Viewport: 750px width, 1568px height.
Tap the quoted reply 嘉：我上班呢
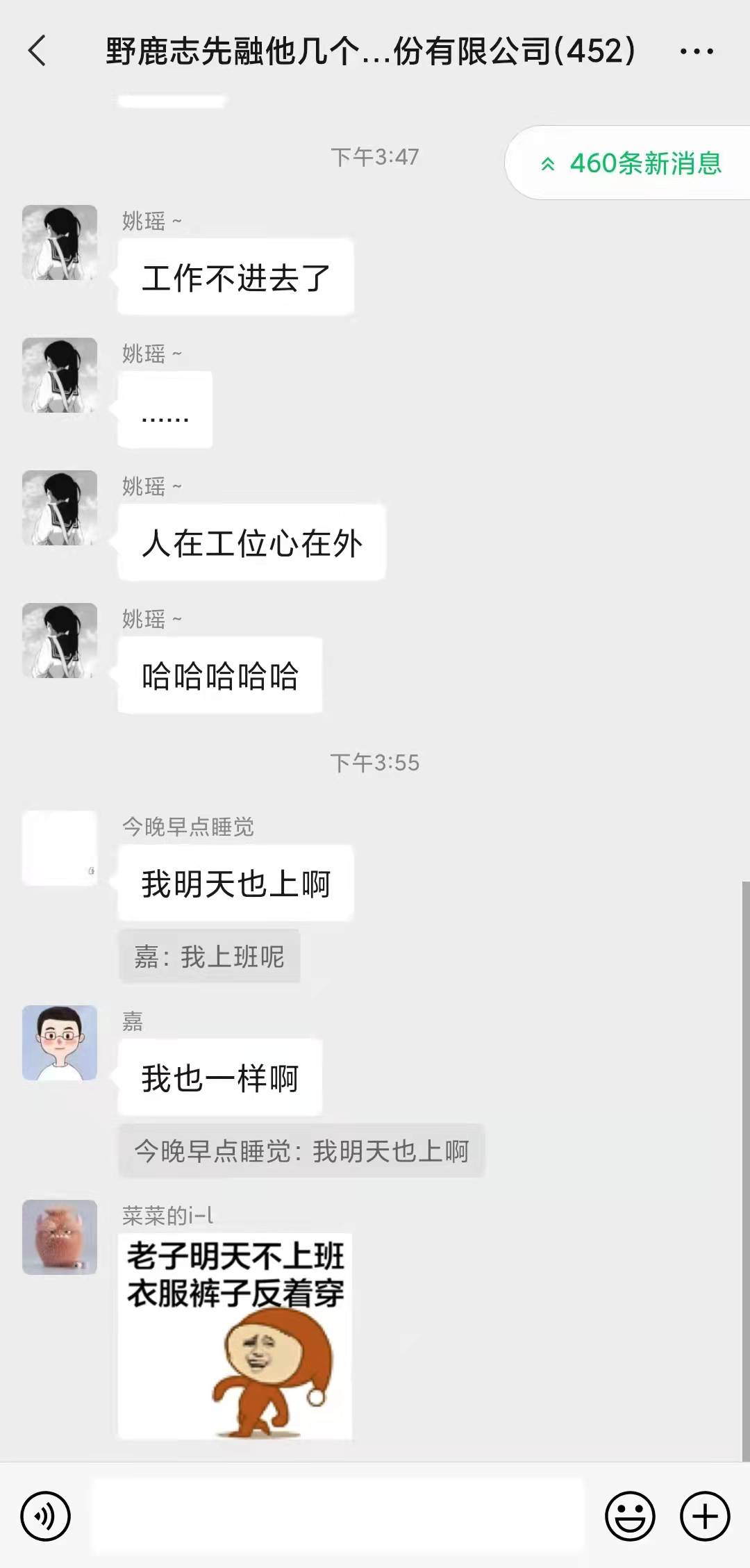(209, 957)
